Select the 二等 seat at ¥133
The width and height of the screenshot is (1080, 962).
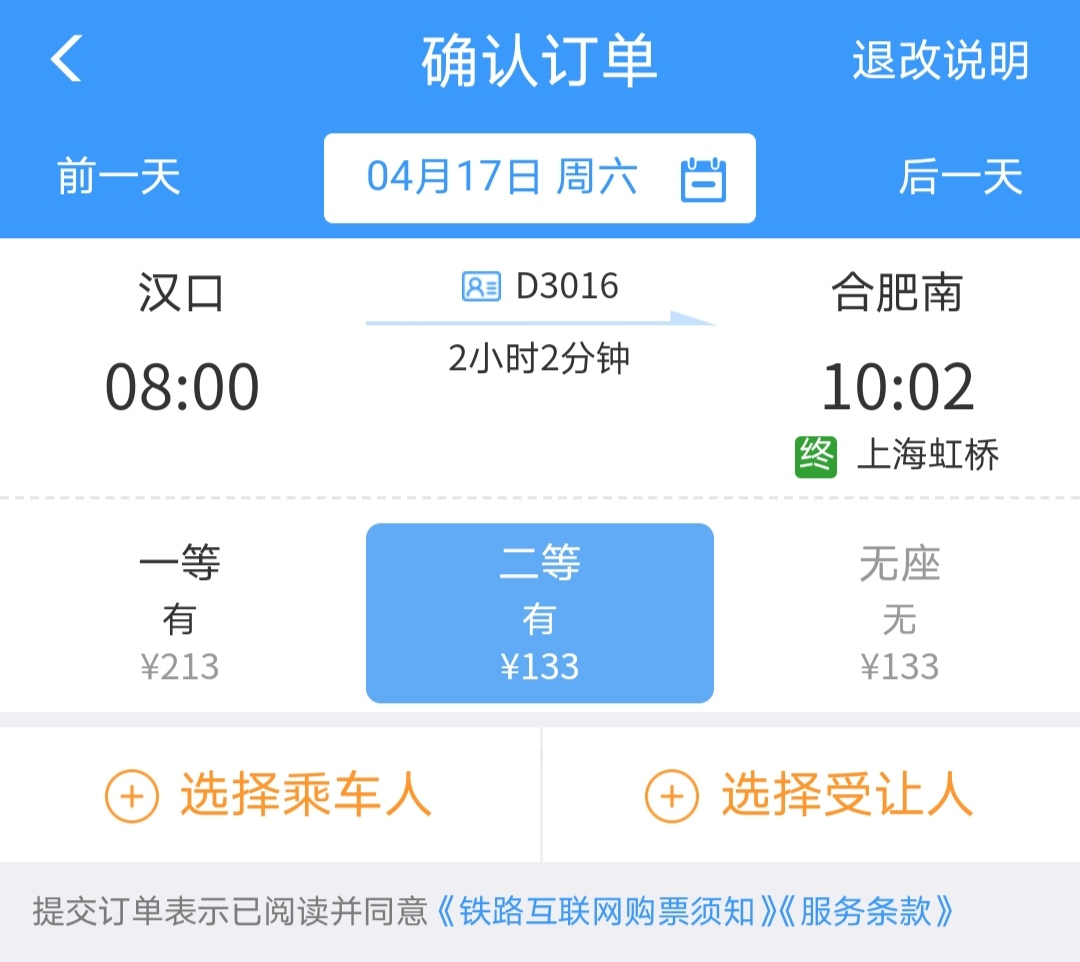[540, 613]
